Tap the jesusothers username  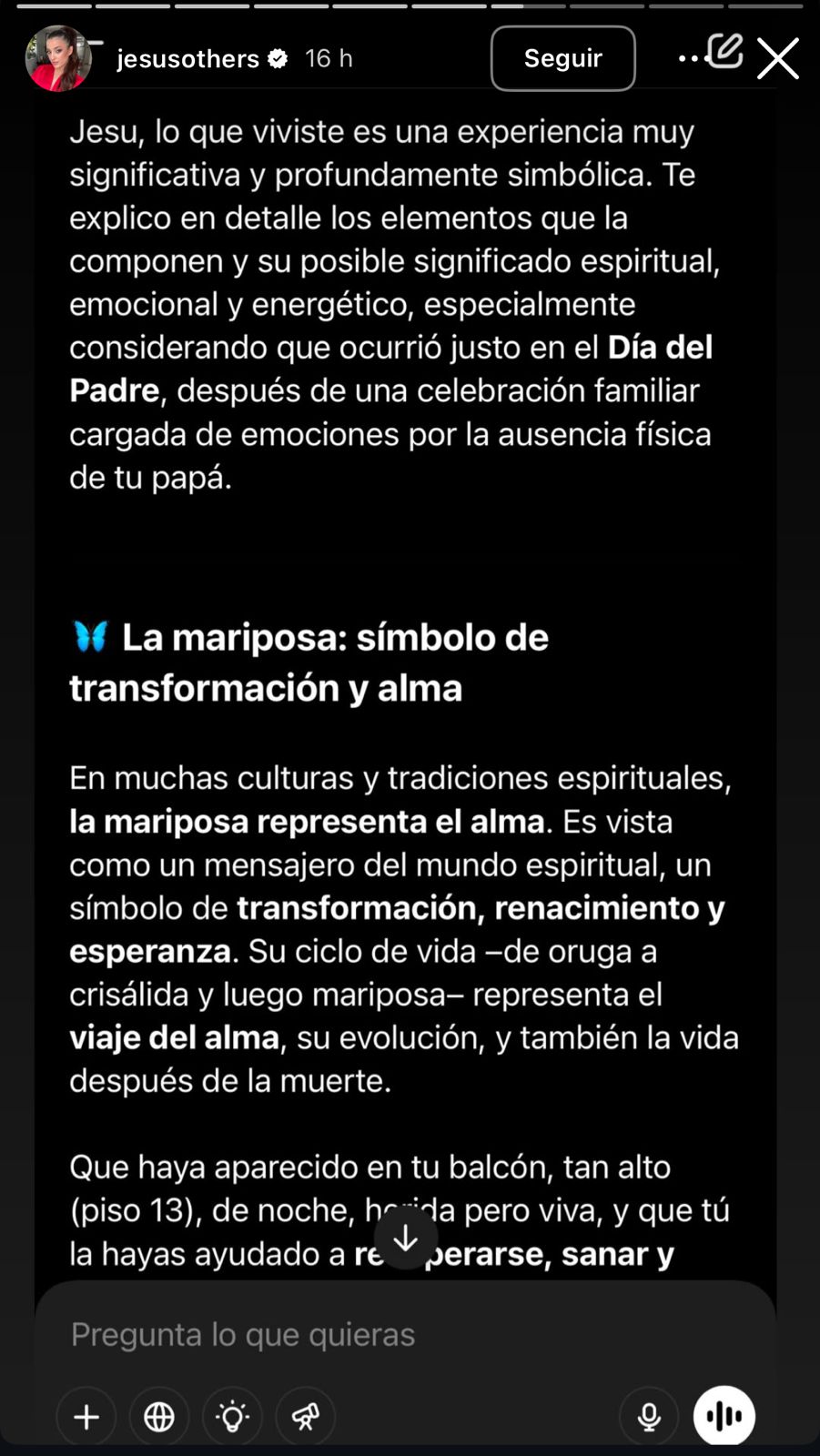(188, 58)
